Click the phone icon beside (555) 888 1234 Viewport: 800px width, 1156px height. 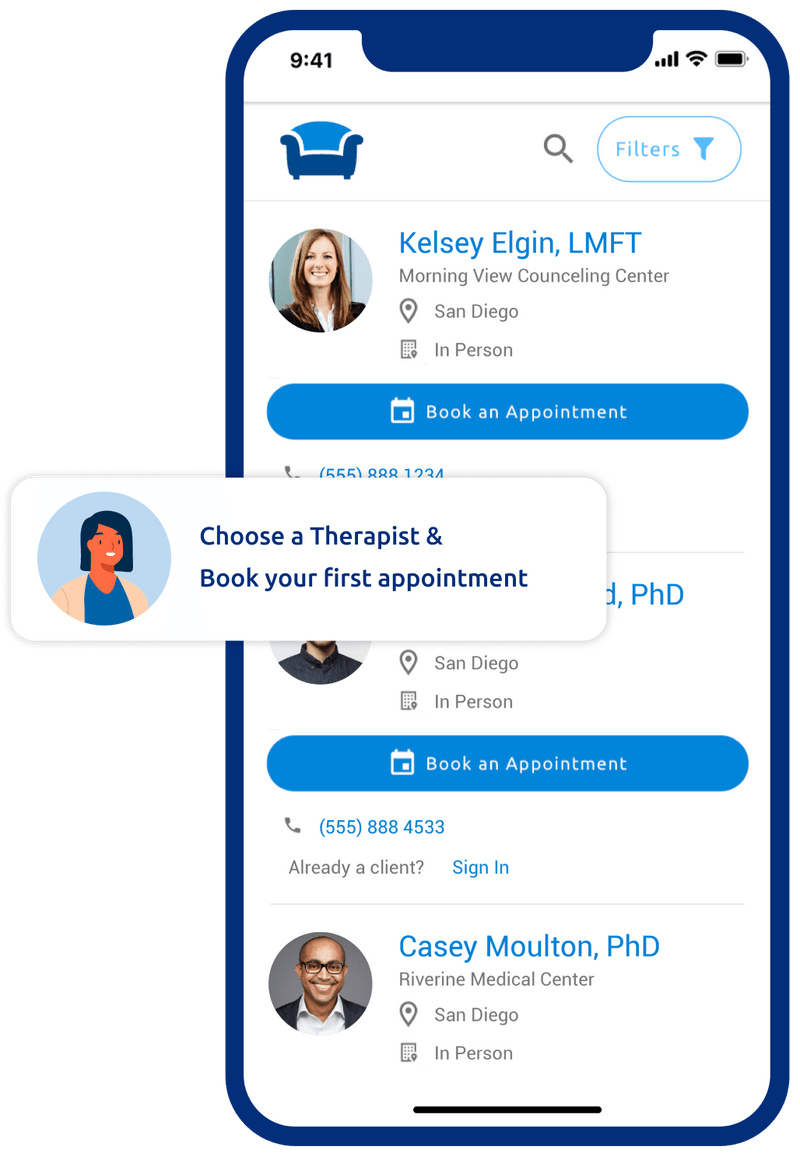292,474
